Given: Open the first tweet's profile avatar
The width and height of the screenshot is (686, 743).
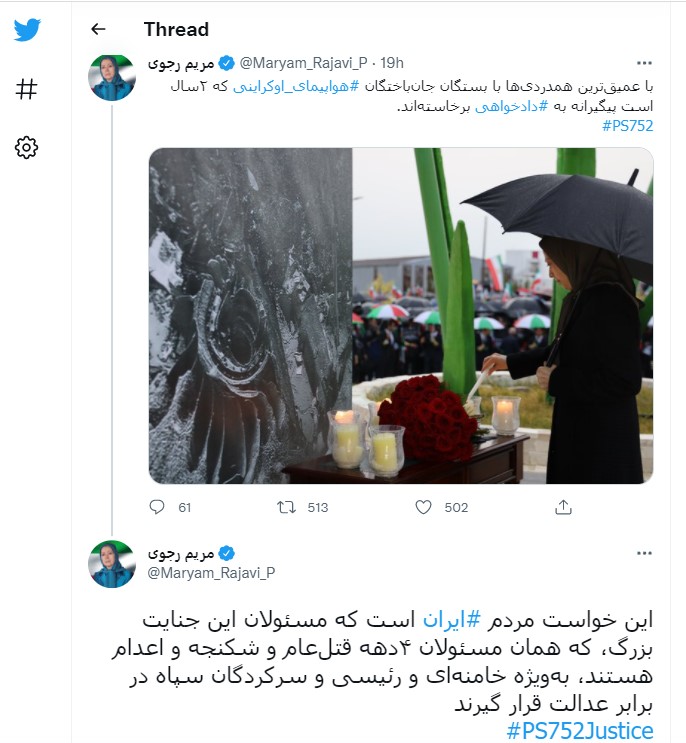Looking at the screenshot, I should pyautogui.click(x=112, y=78).
